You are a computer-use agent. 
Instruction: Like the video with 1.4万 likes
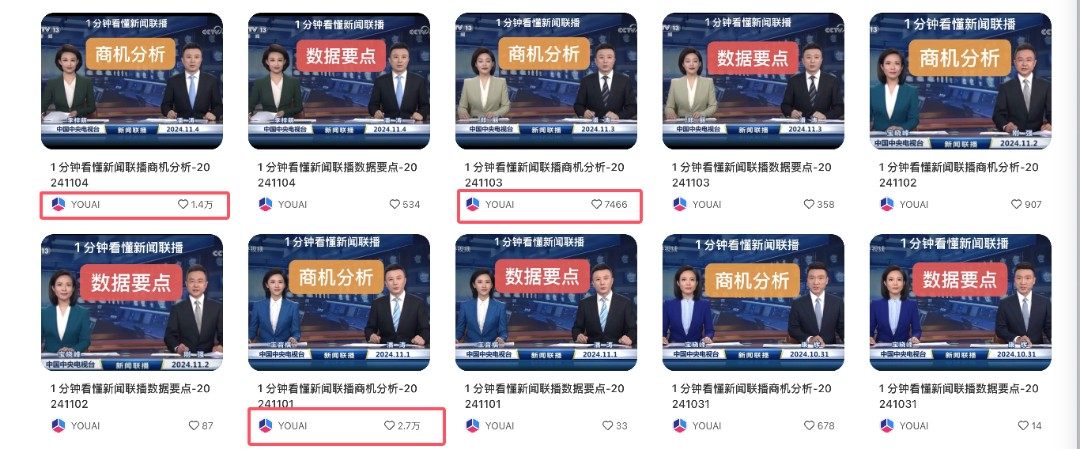[183, 205]
